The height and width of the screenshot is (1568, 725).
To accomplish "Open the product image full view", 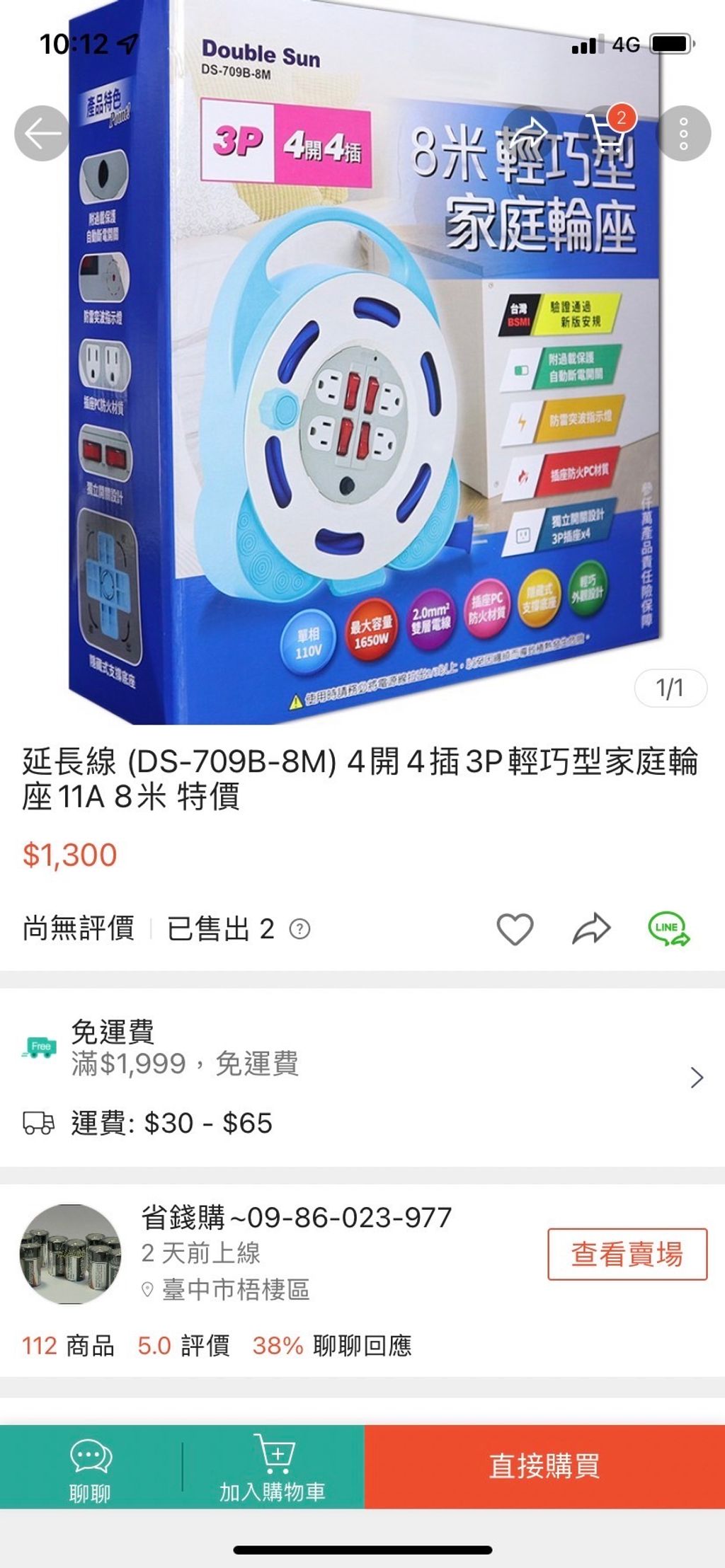I will coord(362,425).
